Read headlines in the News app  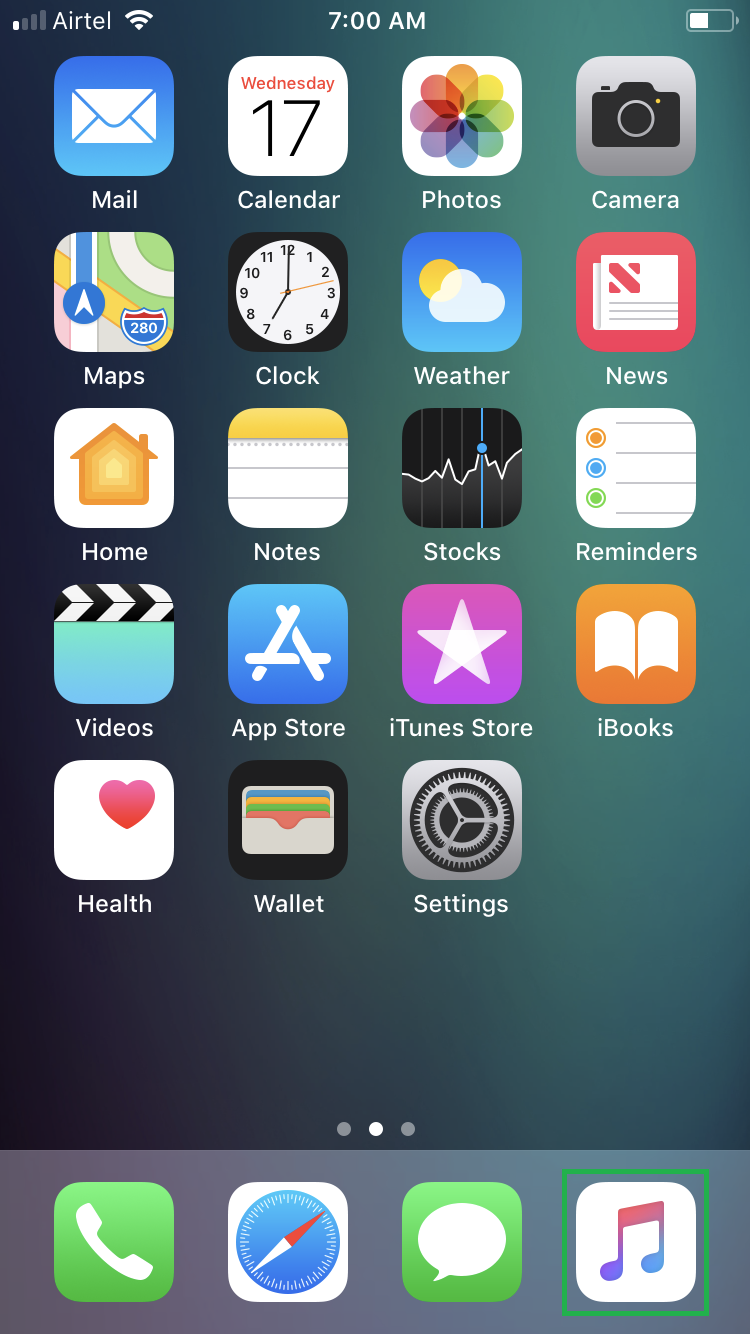[x=636, y=292]
